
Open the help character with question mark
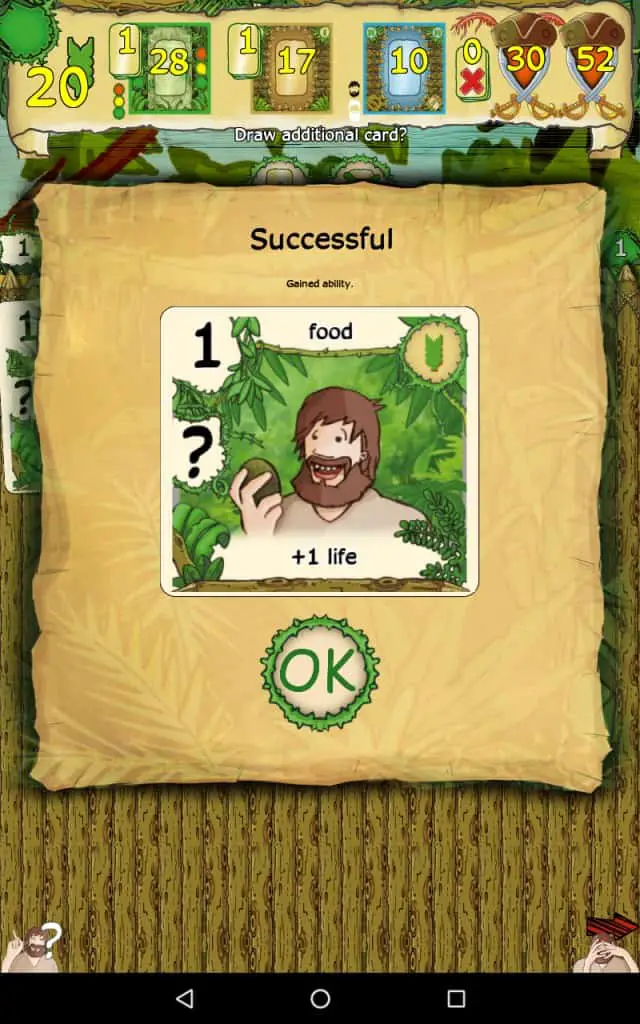coord(32,946)
